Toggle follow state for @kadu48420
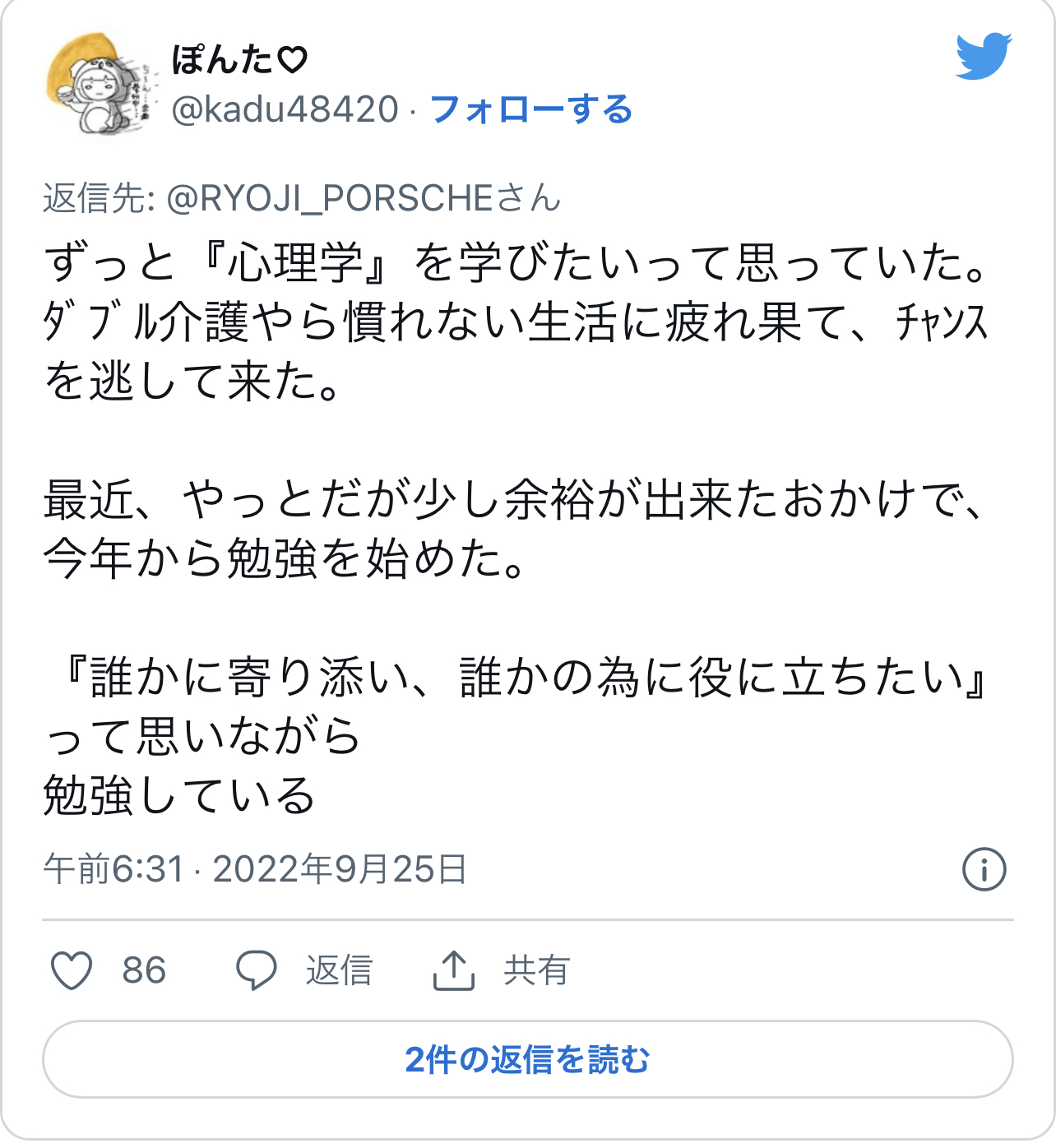Image resolution: width=1056 pixels, height=1148 pixels. pos(532,109)
